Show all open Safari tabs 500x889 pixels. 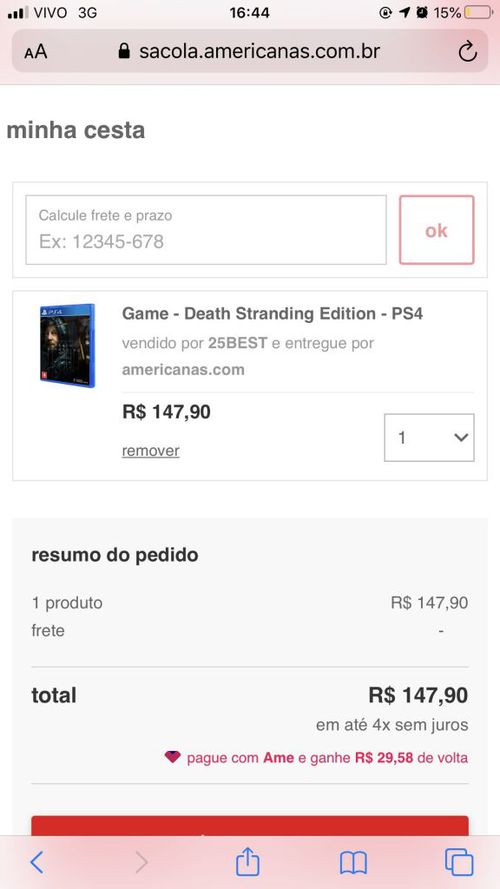coord(459,862)
